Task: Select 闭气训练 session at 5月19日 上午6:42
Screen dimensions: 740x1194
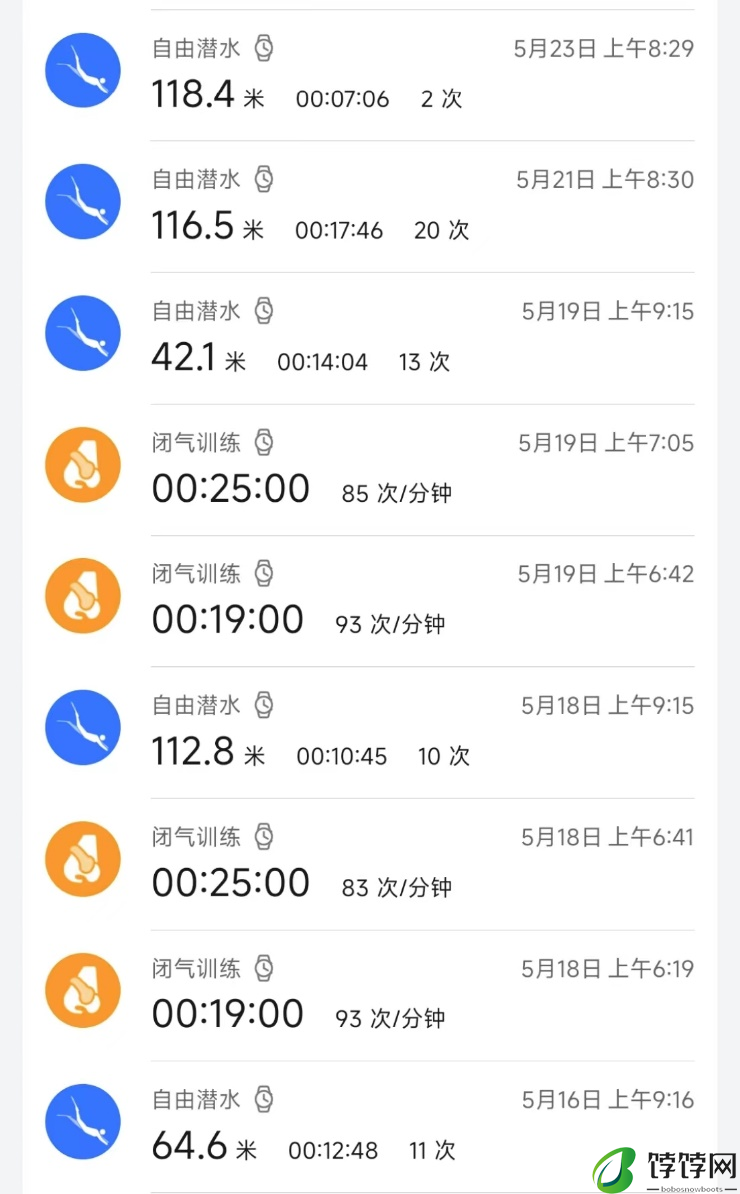Action: [x=369, y=601]
